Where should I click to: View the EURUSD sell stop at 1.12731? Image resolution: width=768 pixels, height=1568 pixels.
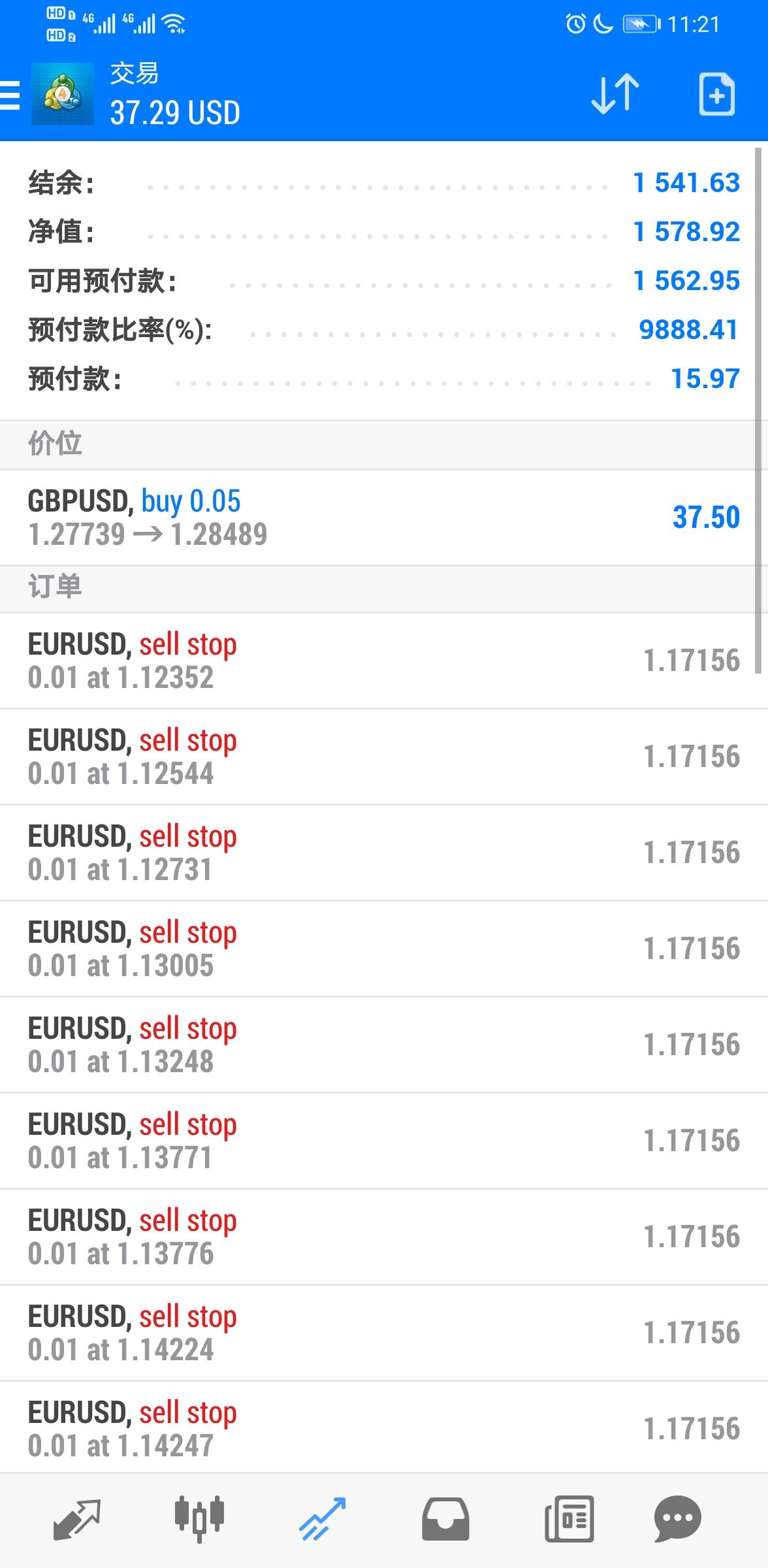click(383, 853)
